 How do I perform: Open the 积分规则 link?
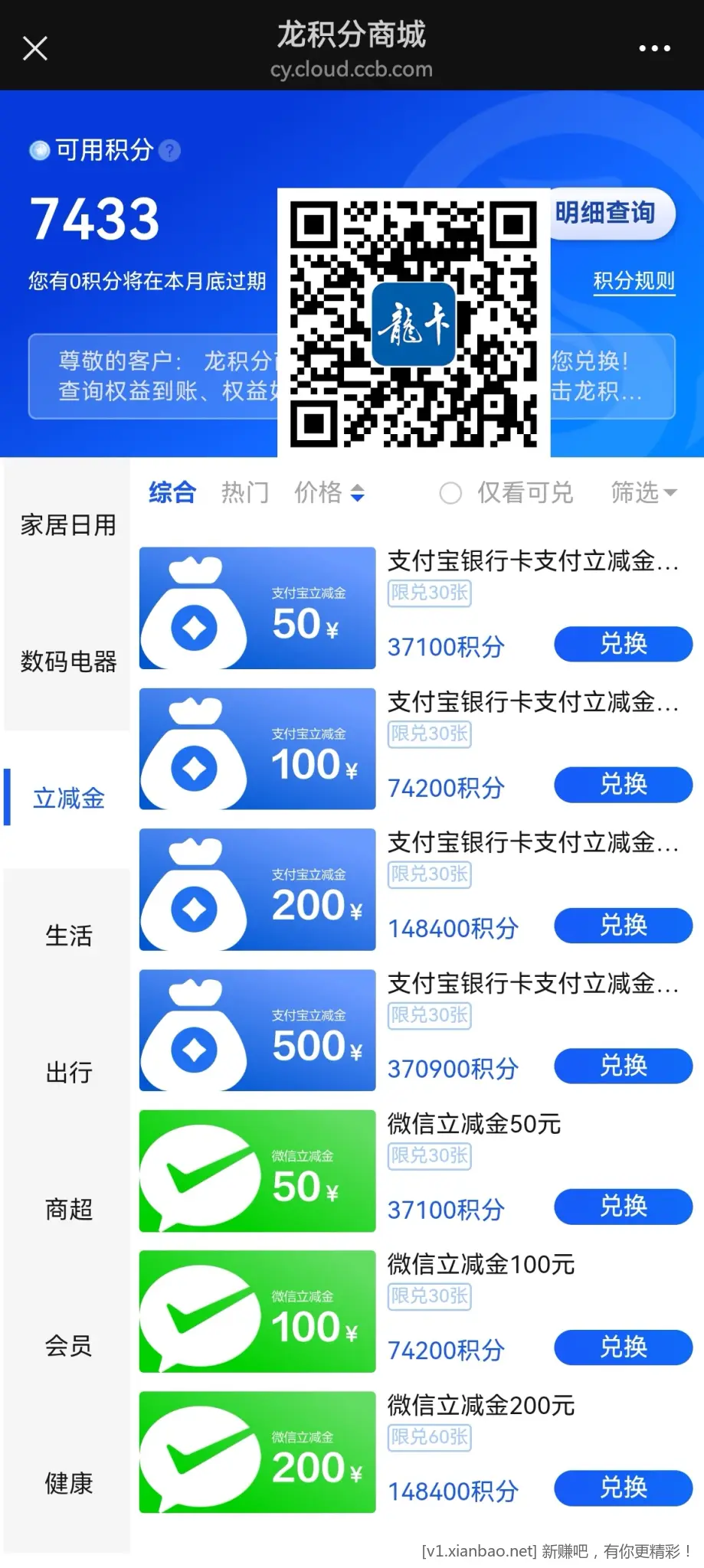[x=634, y=281]
